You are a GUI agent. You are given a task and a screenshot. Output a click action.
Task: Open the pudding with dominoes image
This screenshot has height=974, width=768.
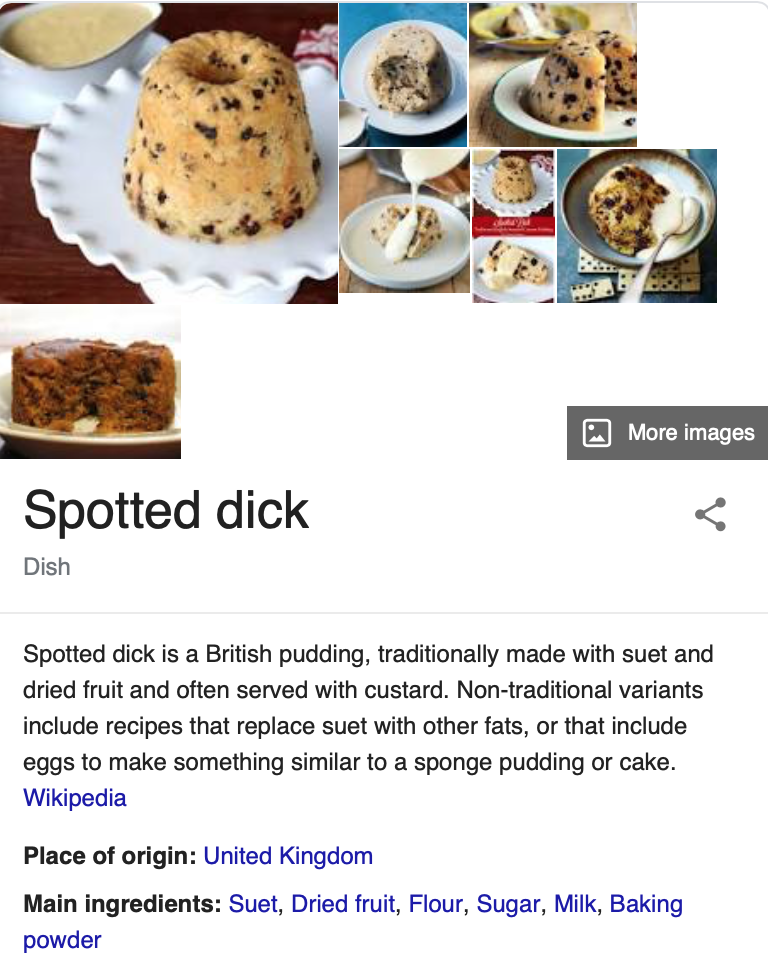pos(636,226)
